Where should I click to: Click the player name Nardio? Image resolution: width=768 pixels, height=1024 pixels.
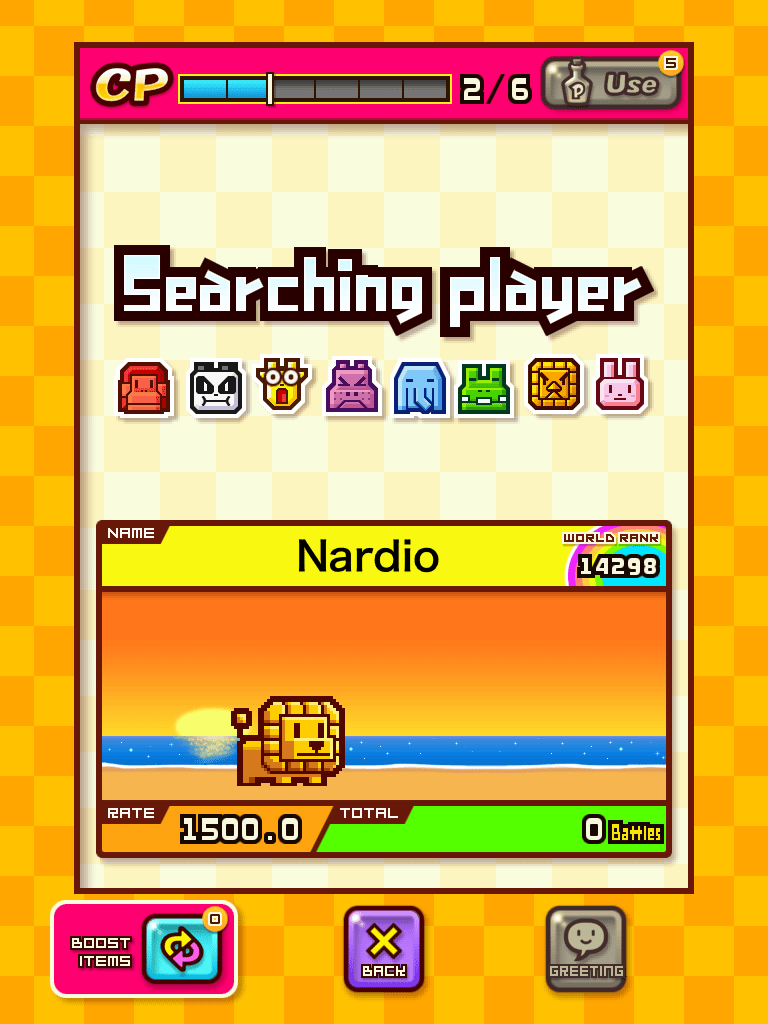pyautogui.click(x=367, y=557)
